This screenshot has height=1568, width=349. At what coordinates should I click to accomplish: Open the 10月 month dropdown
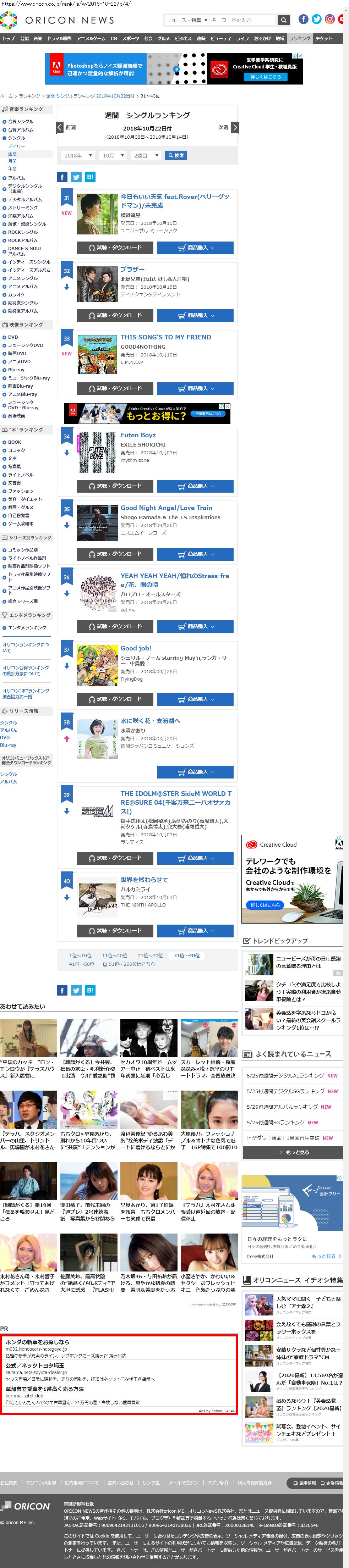tap(113, 155)
